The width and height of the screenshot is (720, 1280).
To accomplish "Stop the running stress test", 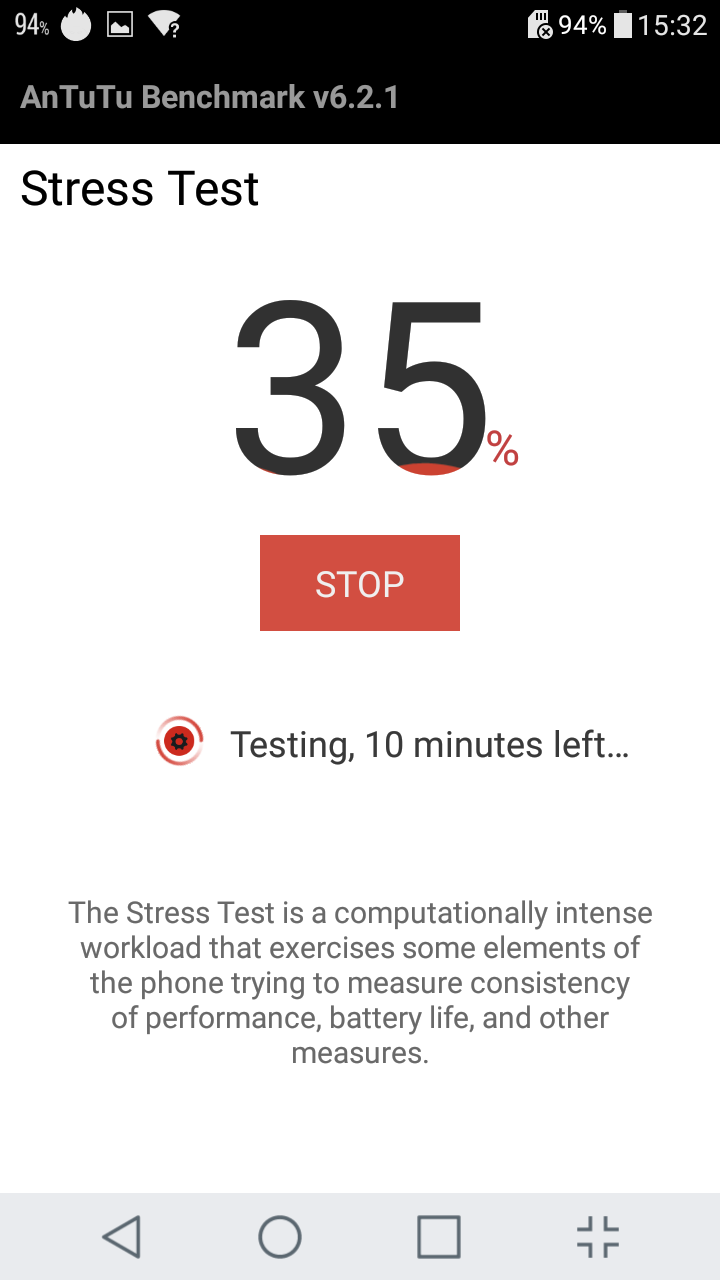I will click(x=360, y=583).
